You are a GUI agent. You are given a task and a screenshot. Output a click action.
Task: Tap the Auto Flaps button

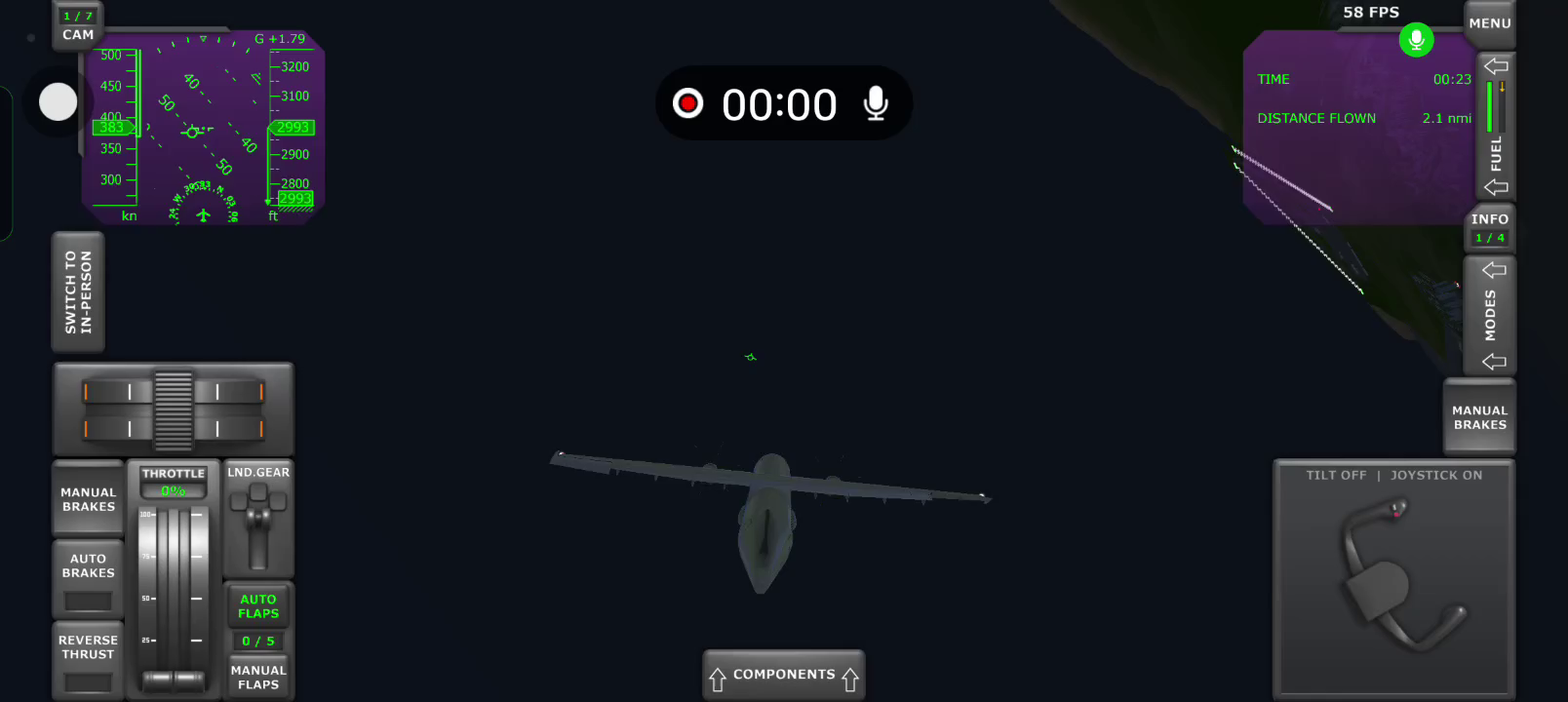pyautogui.click(x=258, y=606)
